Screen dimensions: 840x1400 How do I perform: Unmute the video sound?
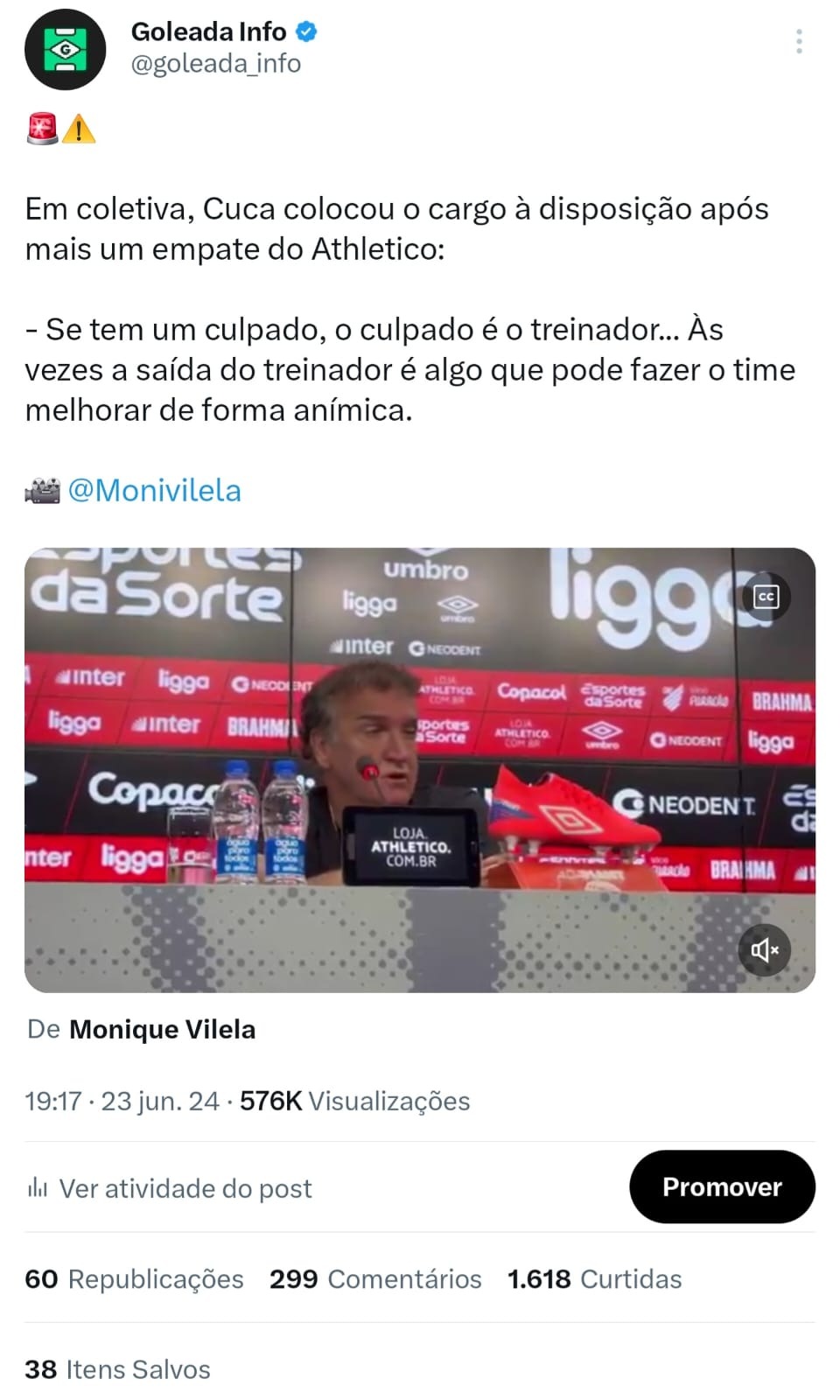tap(764, 949)
